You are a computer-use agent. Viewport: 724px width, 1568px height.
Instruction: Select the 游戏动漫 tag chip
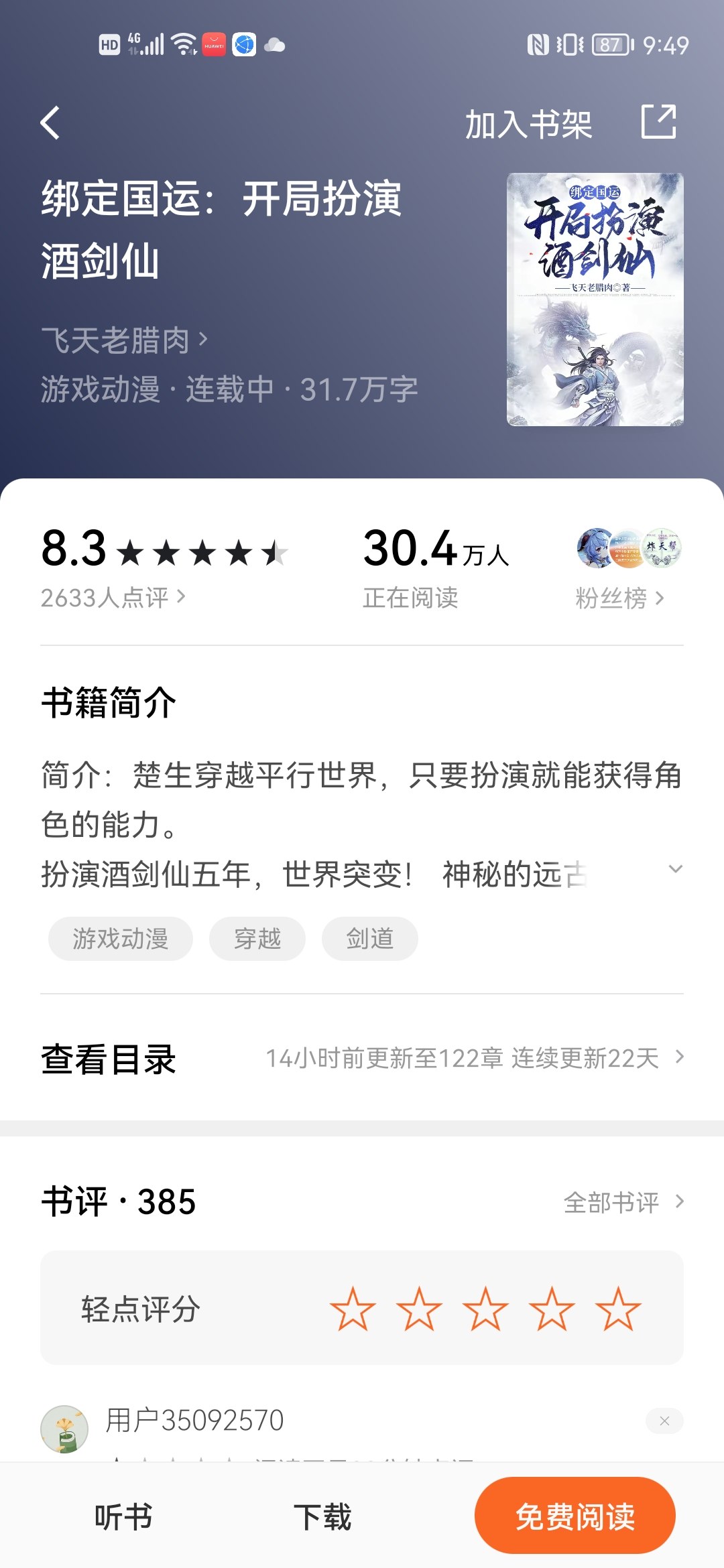pos(121,939)
